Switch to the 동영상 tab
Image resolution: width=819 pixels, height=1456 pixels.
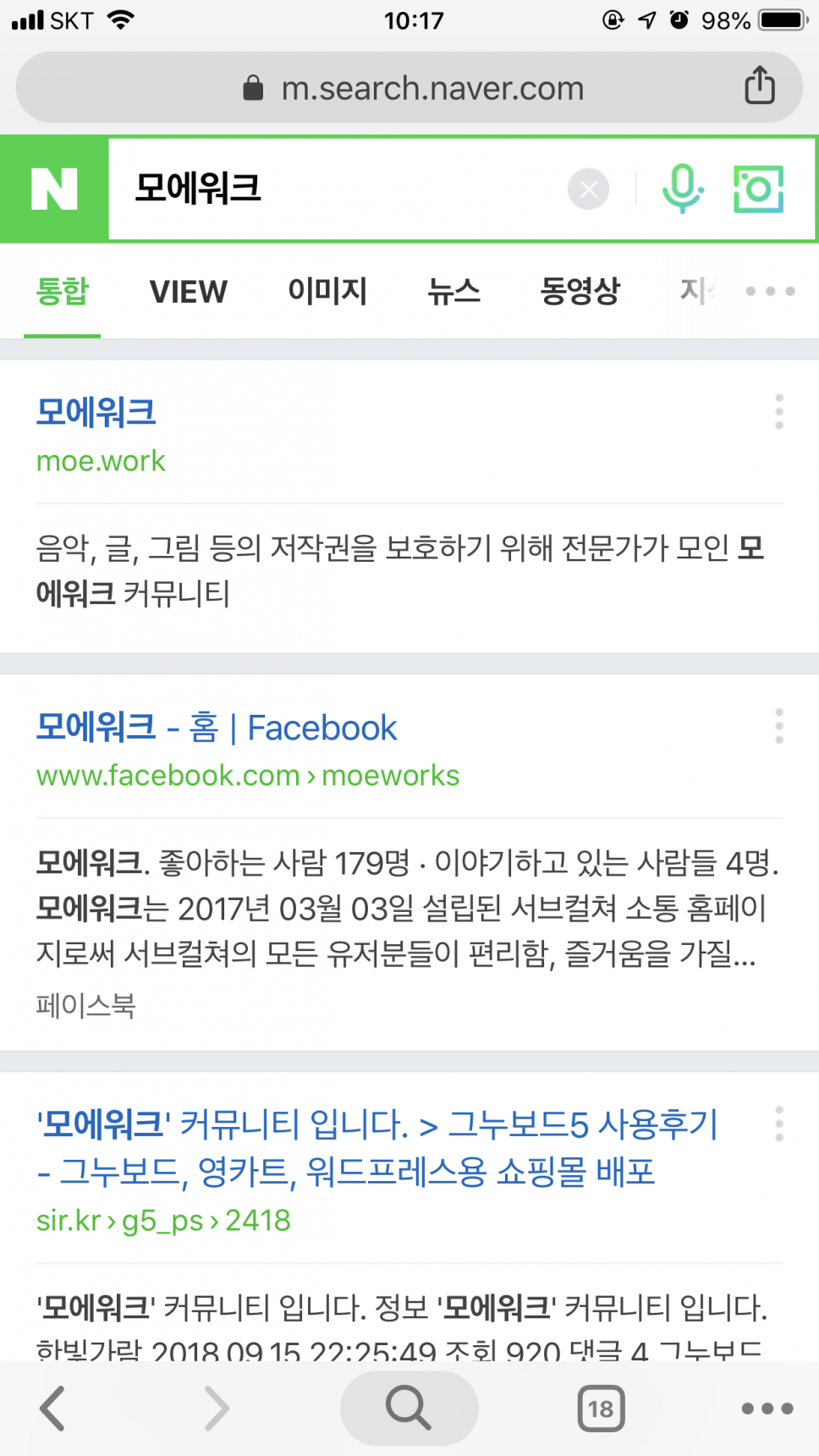(580, 291)
